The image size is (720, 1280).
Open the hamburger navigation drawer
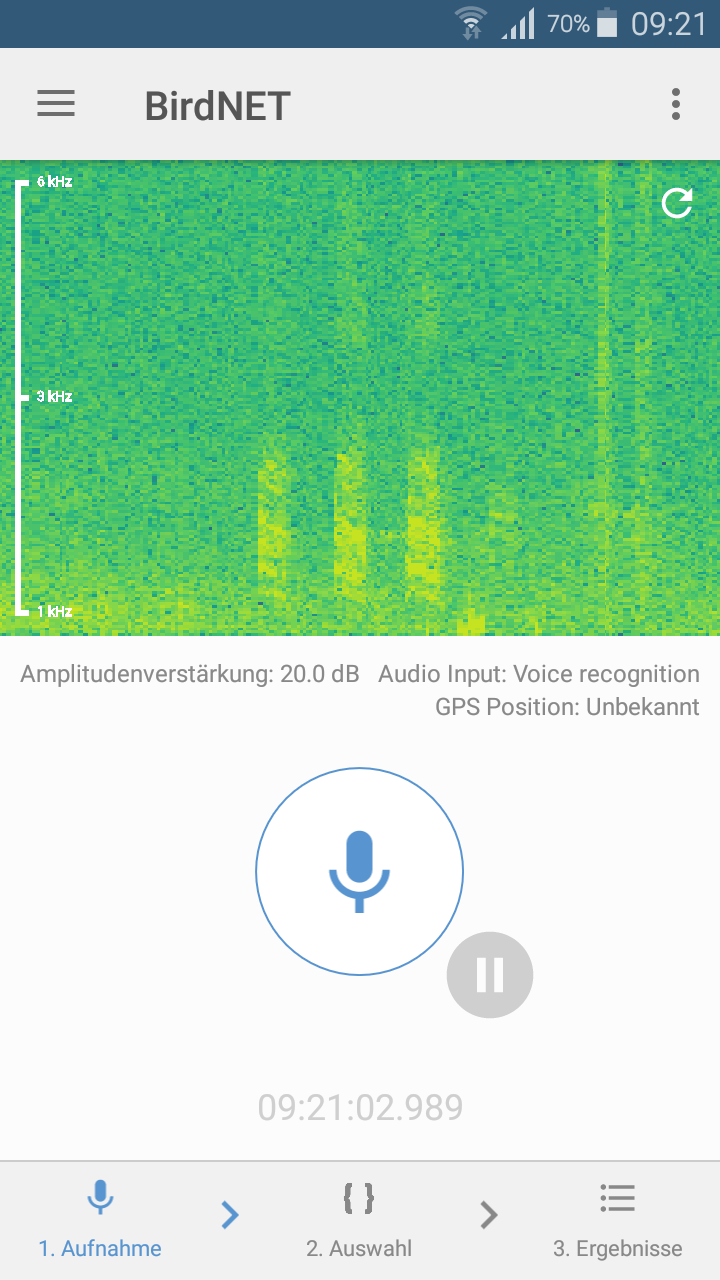click(56, 104)
